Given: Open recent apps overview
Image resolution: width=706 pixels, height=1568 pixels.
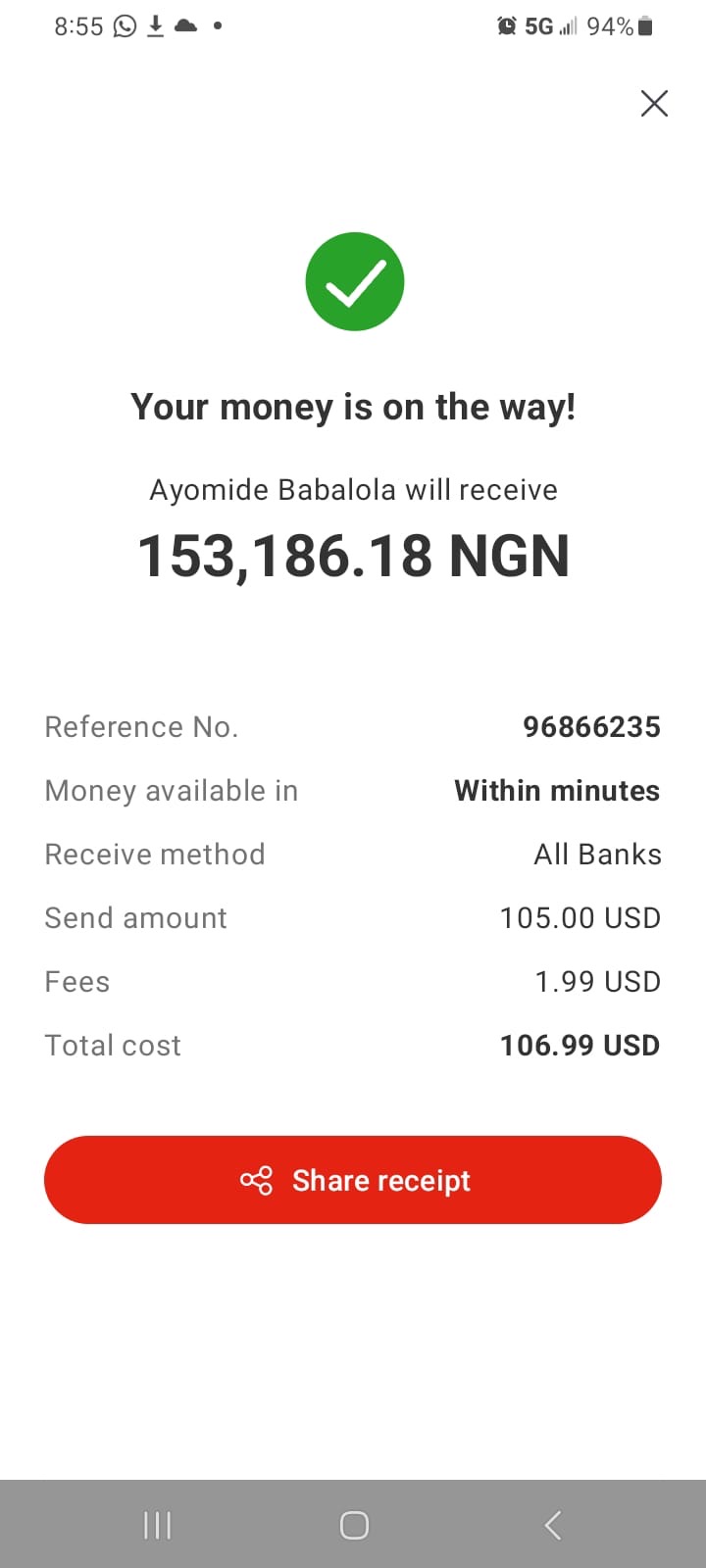Looking at the screenshot, I should (157, 1525).
